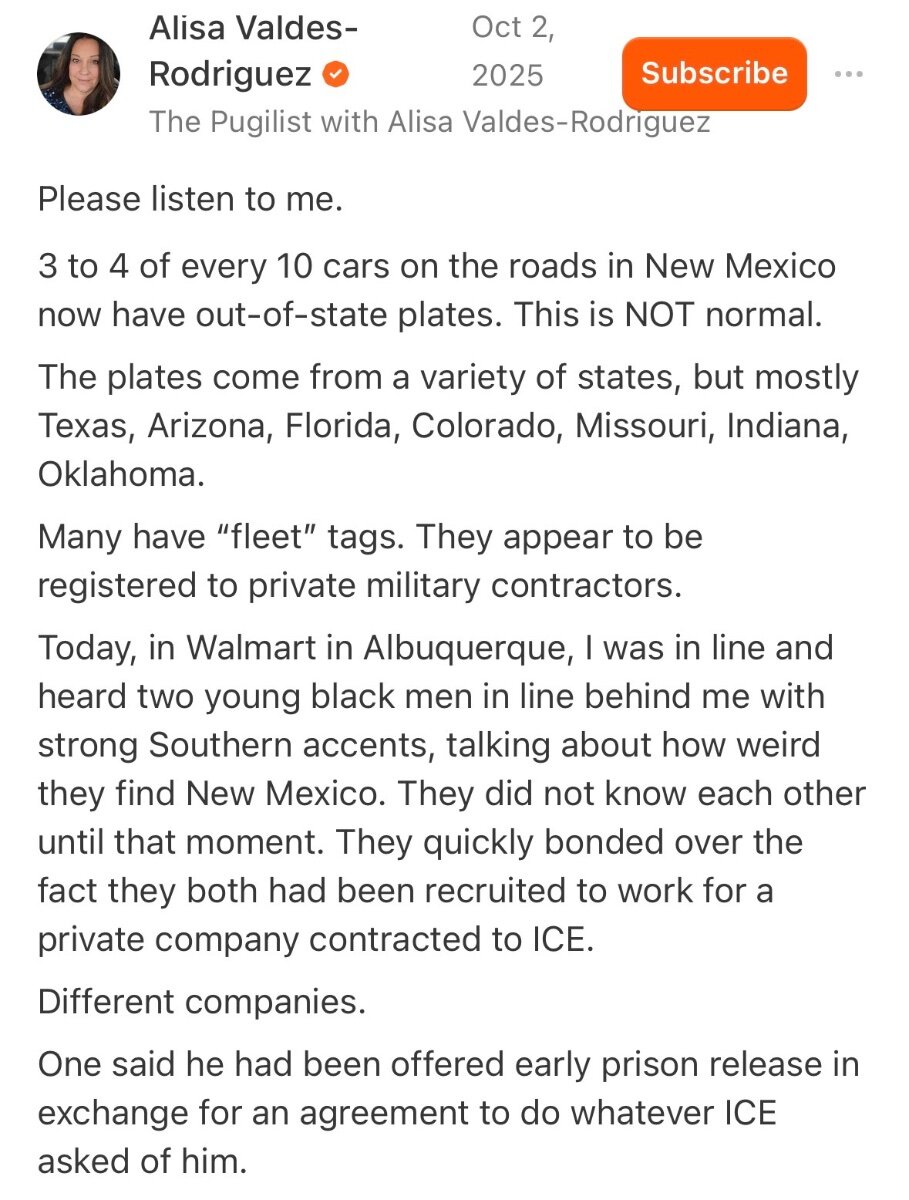Open the author name Alisa Valdes-Rodriguez
Image resolution: width=909 pixels, height=1200 pixels.
click(253, 51)
